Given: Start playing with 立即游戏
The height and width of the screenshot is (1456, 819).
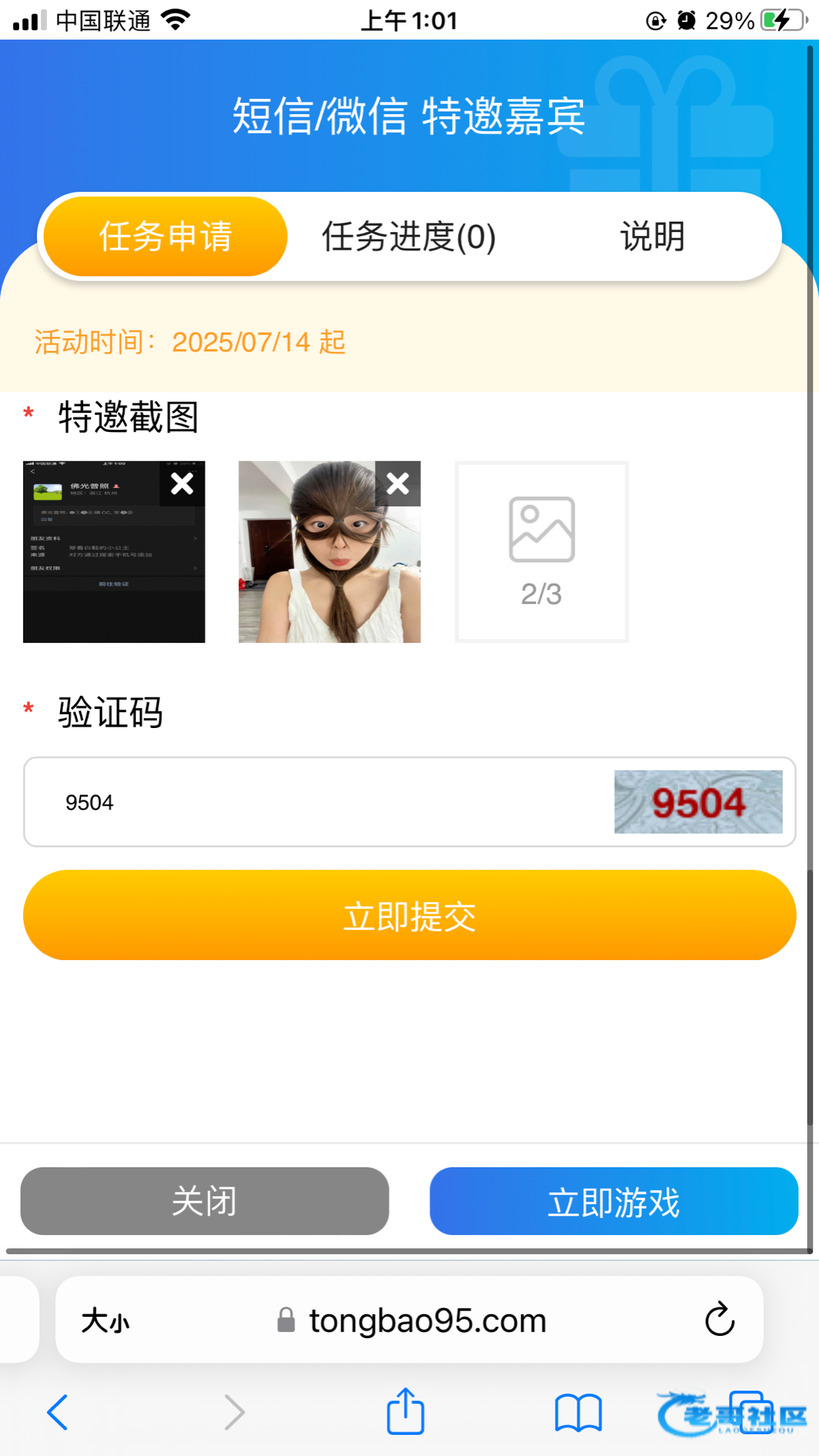Looking at the screenshot, I should click(x=614, y=1201).
